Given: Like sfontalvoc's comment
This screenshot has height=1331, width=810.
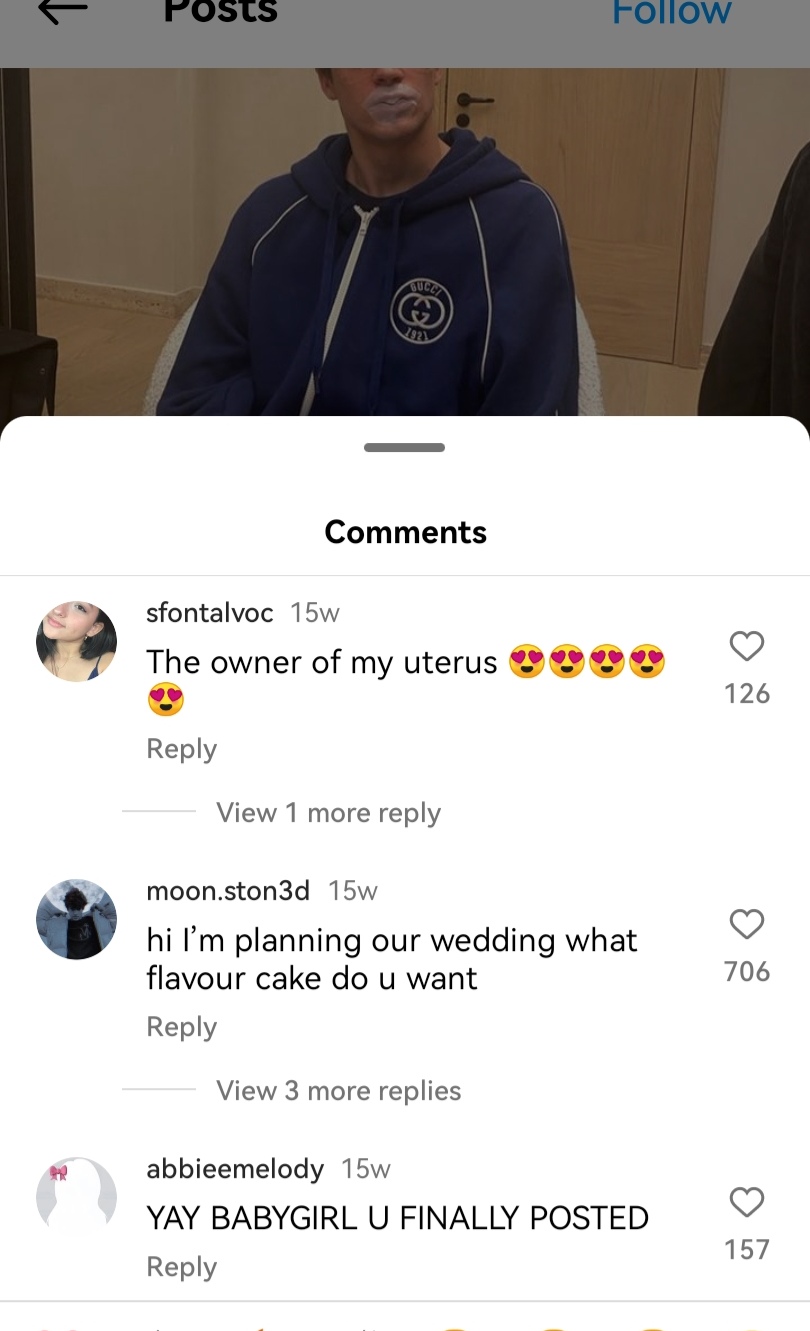Looking at the screenshot, I should (x=746, y=647).
